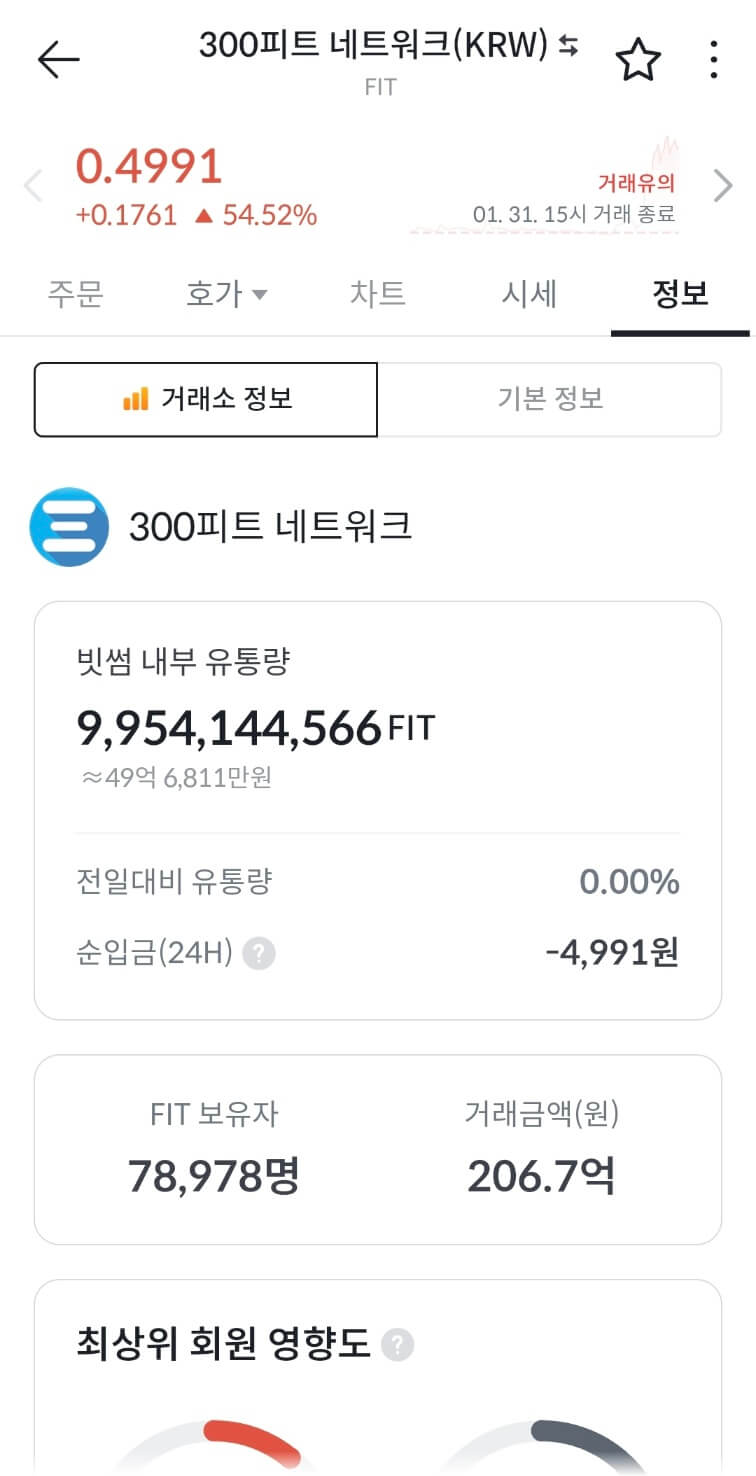Add 300피트 네트워크 to favorites via star icon
The width and height of the screenshot is (756, 1476).
638,60
